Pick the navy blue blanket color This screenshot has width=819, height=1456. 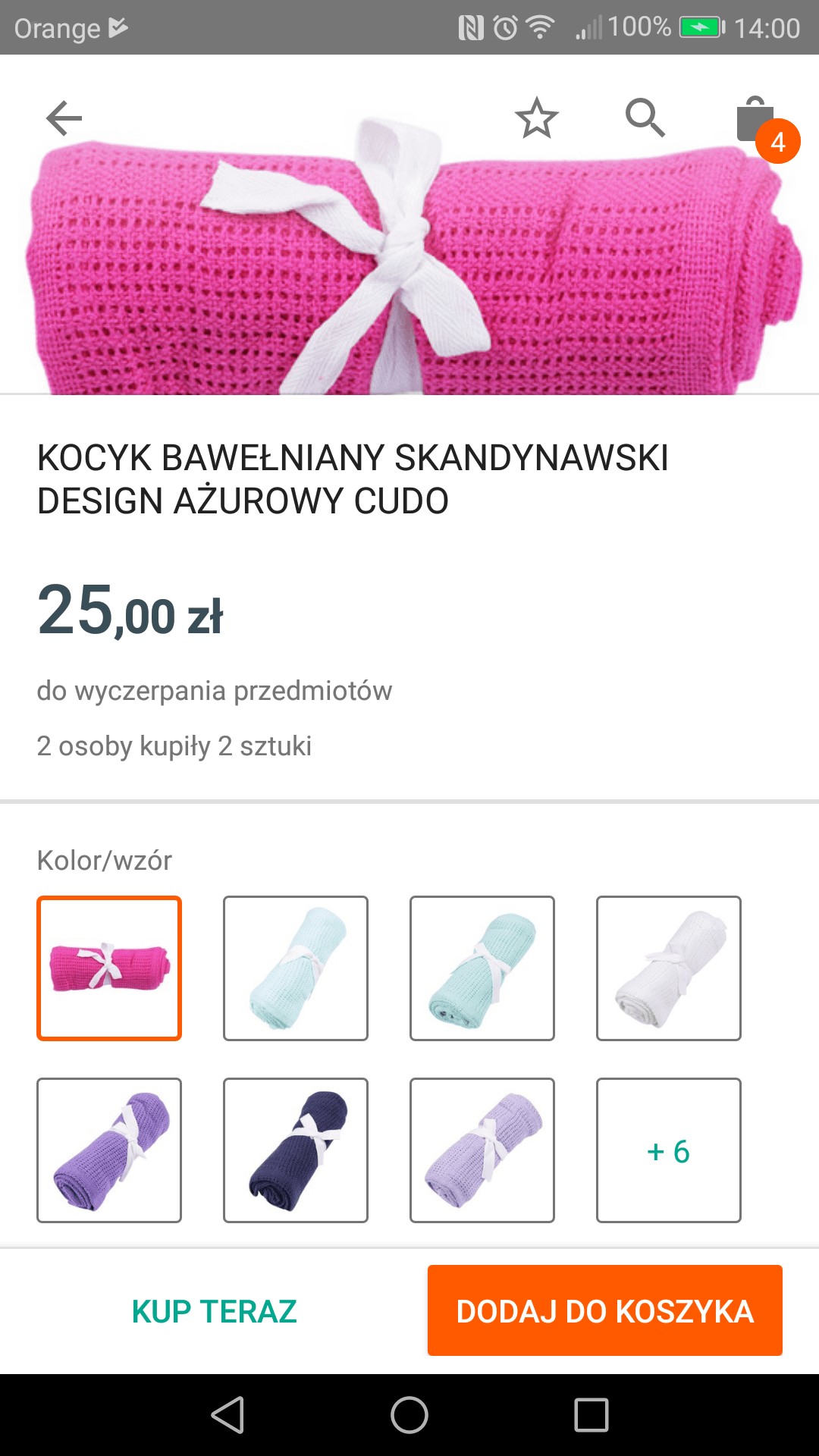[296, 1150]
